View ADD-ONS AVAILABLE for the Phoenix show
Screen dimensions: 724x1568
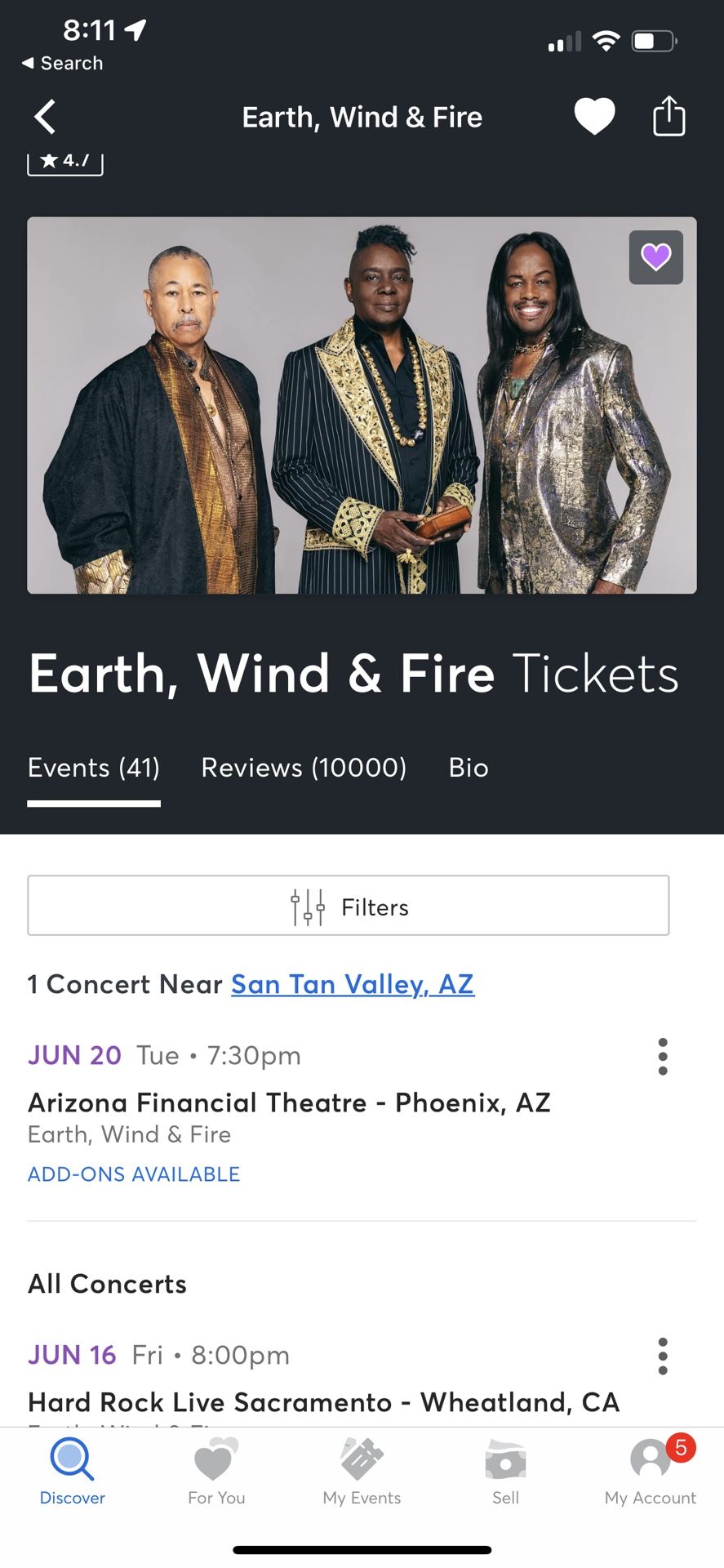coord(133,1174)
